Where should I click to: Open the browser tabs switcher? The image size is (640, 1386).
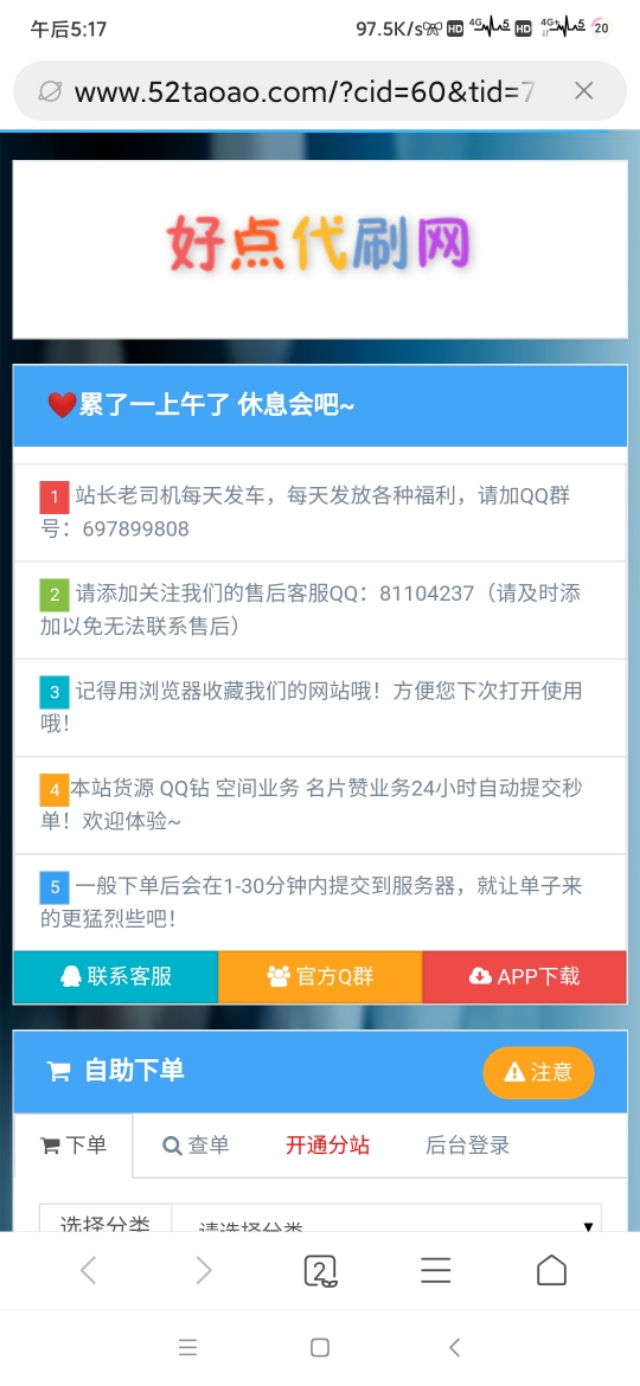(x=320, y=1271)
